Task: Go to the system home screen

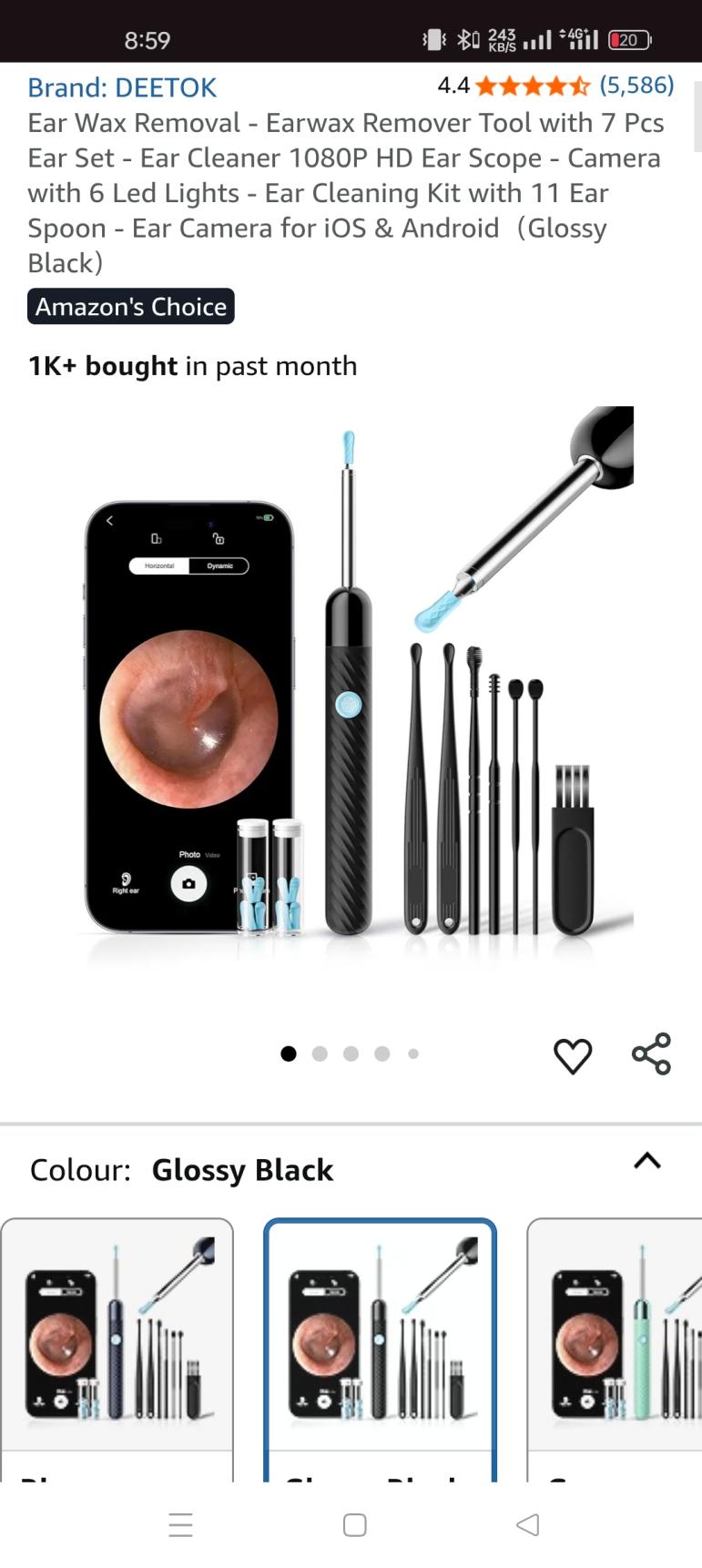Action: [x=355, y=1524]
